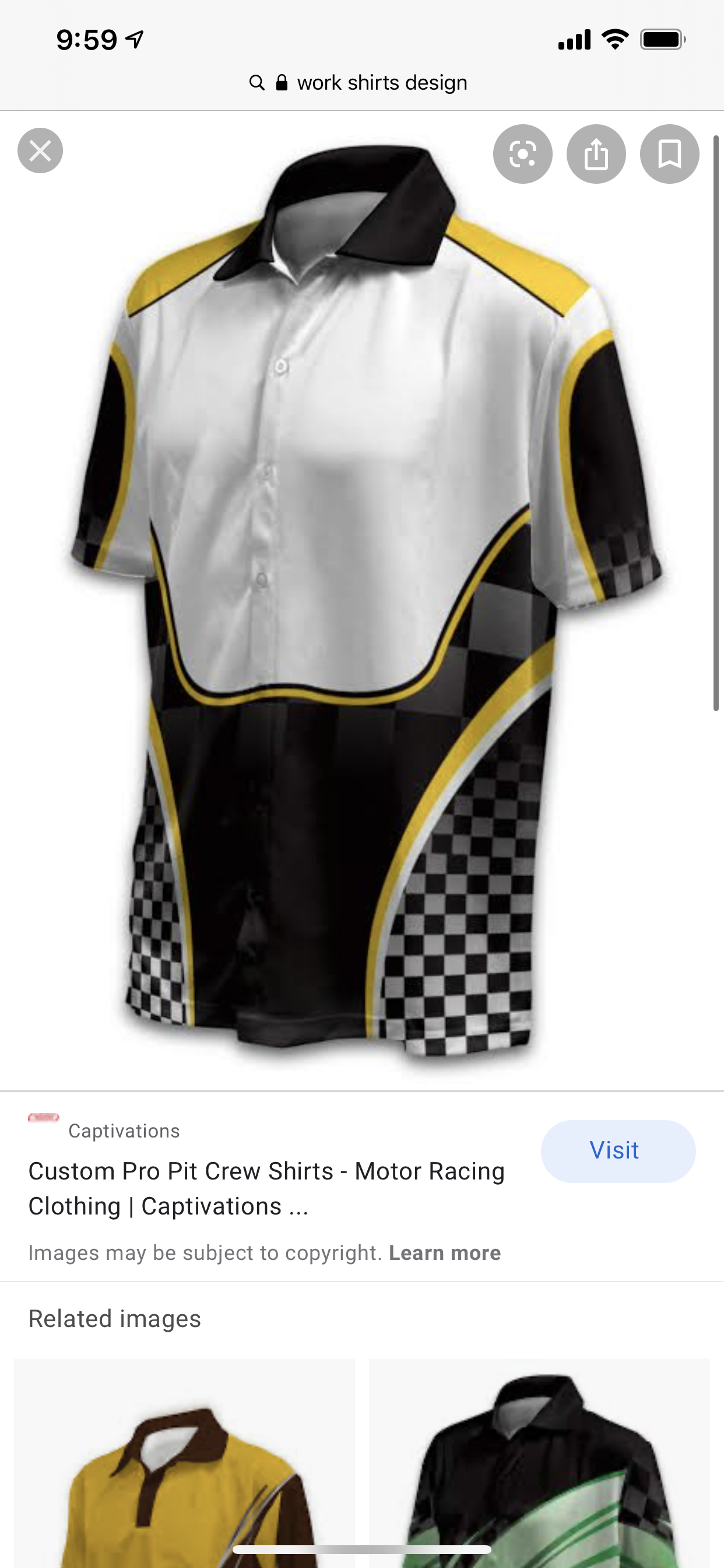Close the image preview
724x1568 pixels.
pos(40,150)
